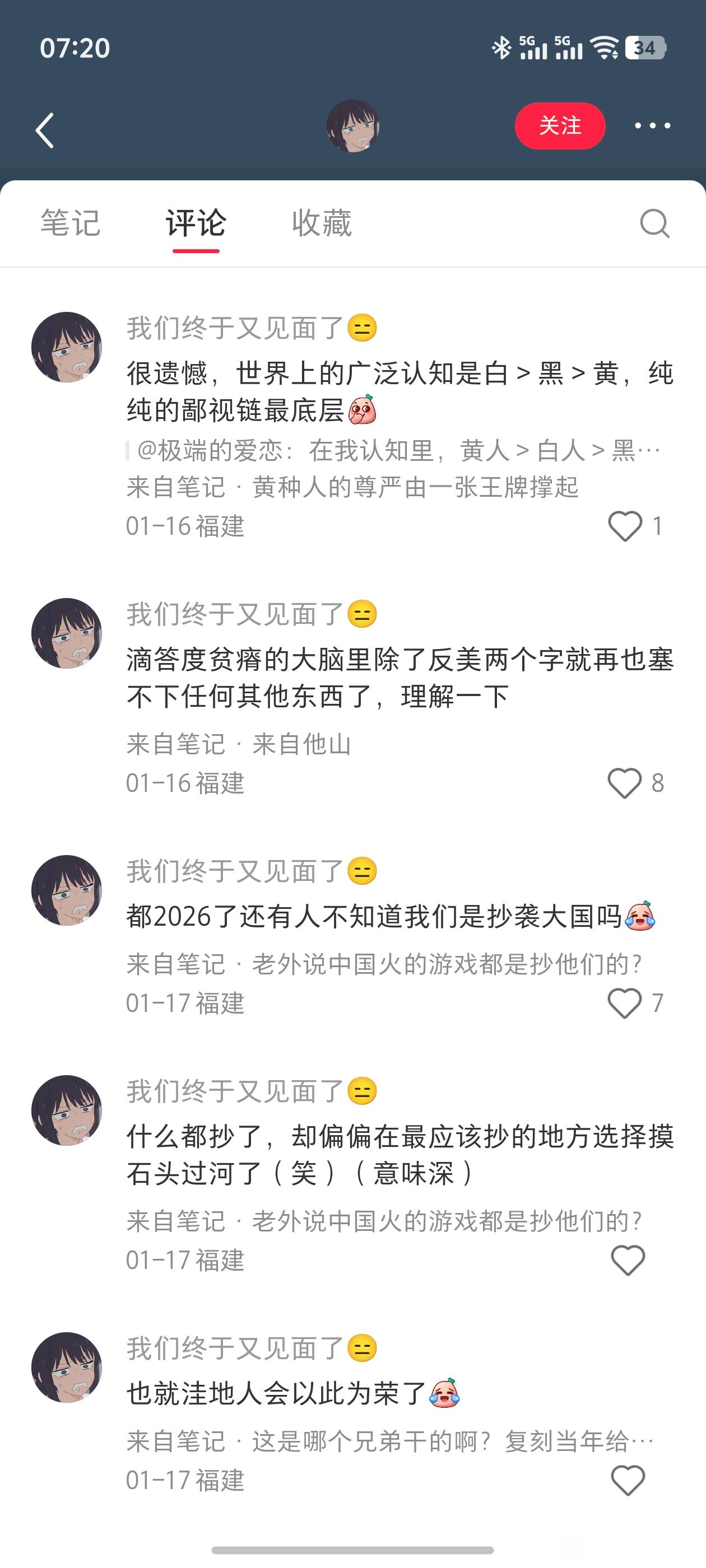This screenshot has height=1568, width=706.
Task: Like the comment about 摸石头过河
Action: click(x=628, y=1260)
